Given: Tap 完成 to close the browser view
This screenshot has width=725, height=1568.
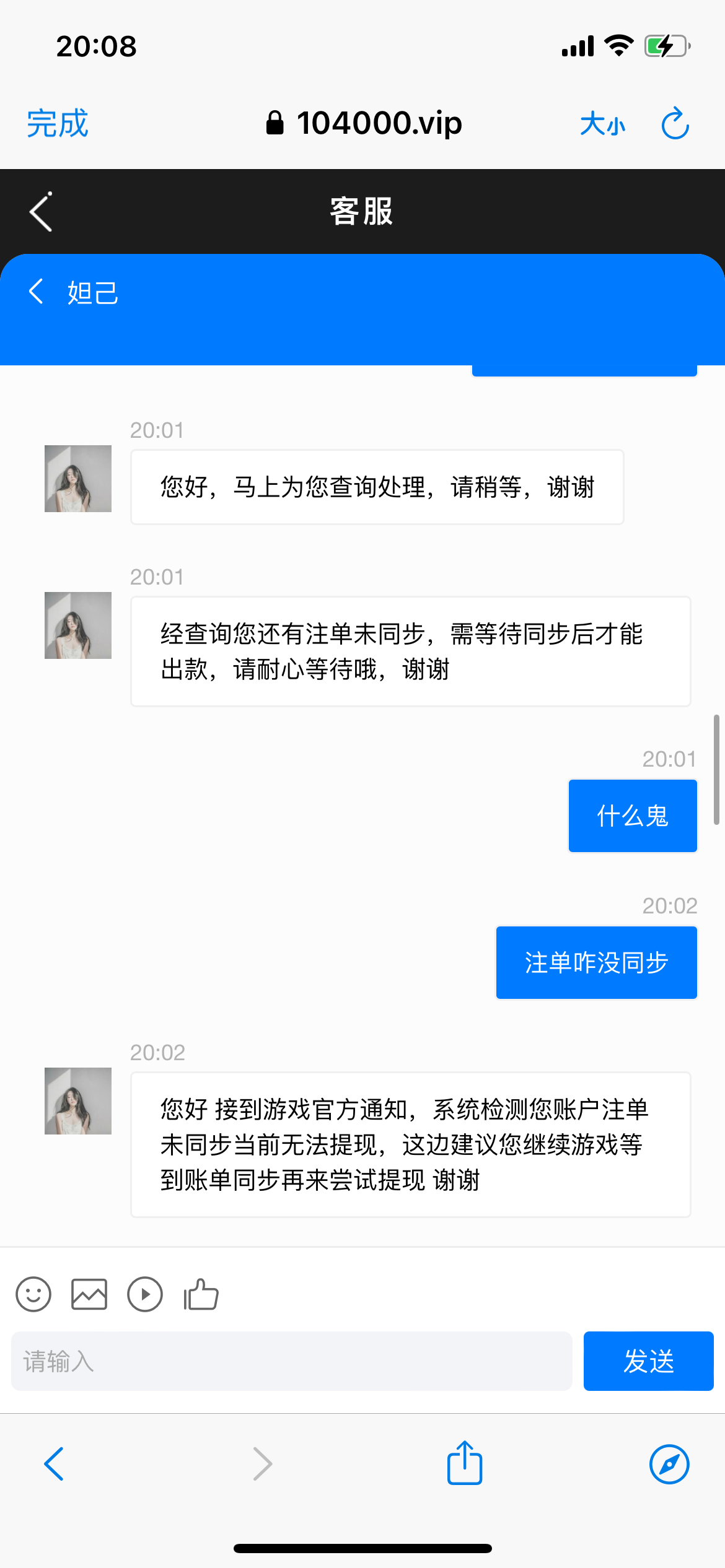Looking at the screenshot, I should tap(58, 123).
